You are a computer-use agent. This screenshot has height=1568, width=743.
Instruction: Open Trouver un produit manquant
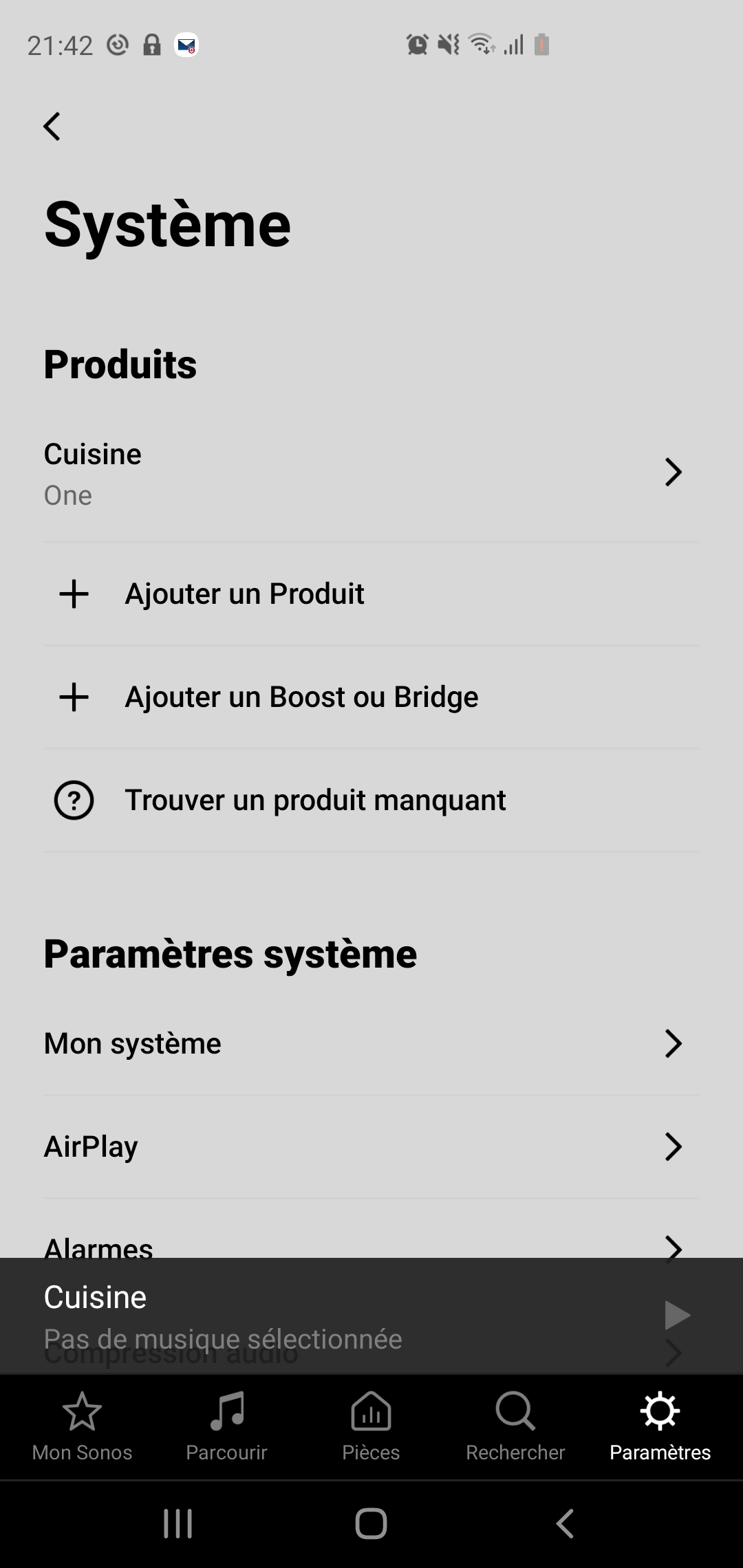pos(371,801)
